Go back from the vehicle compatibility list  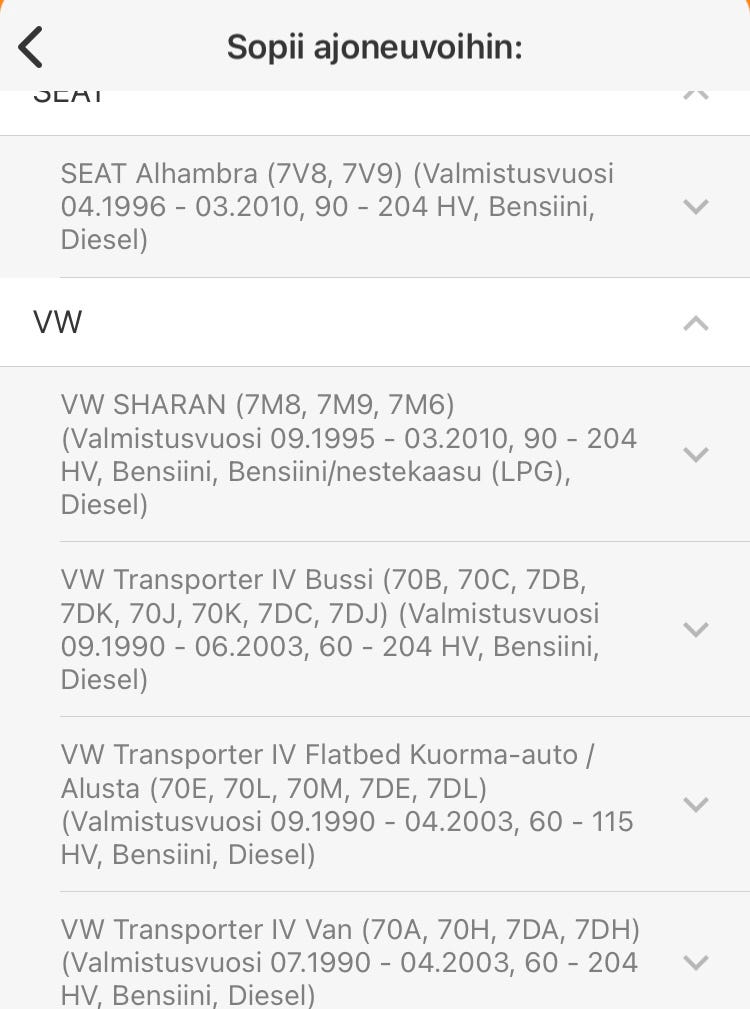pos(32,47)
